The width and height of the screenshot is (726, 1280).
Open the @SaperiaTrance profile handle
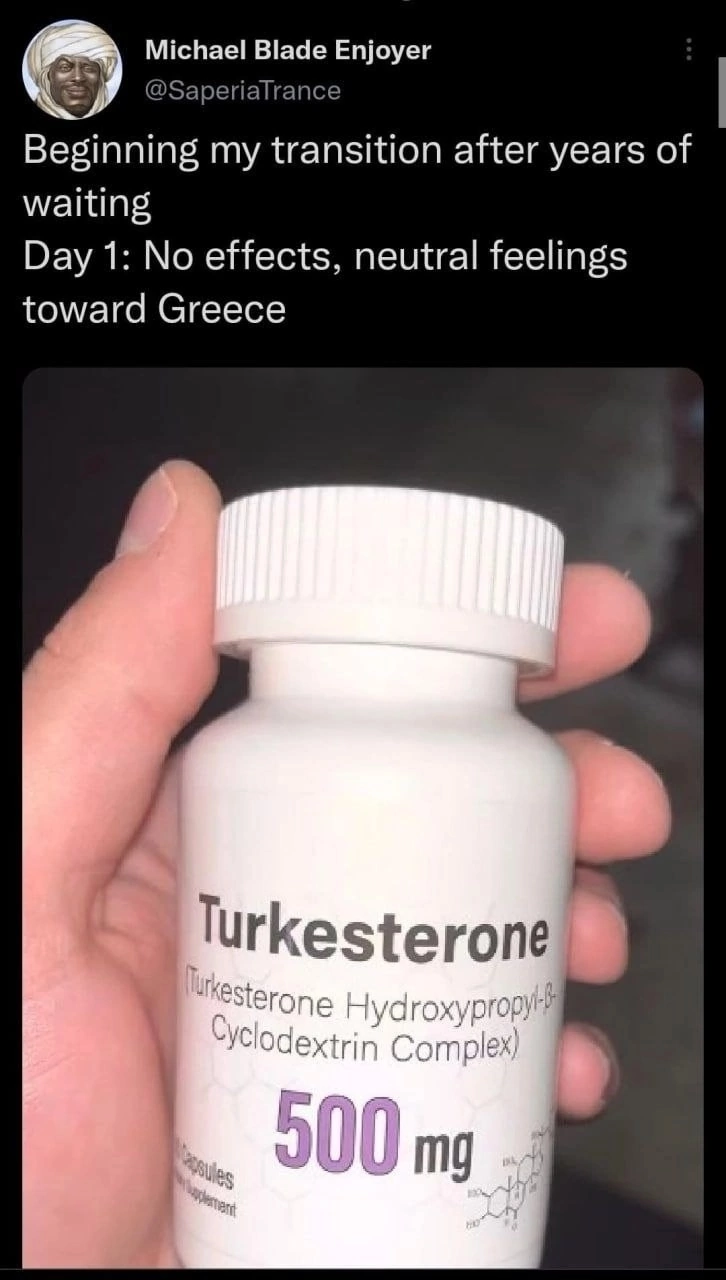point(242,91)
